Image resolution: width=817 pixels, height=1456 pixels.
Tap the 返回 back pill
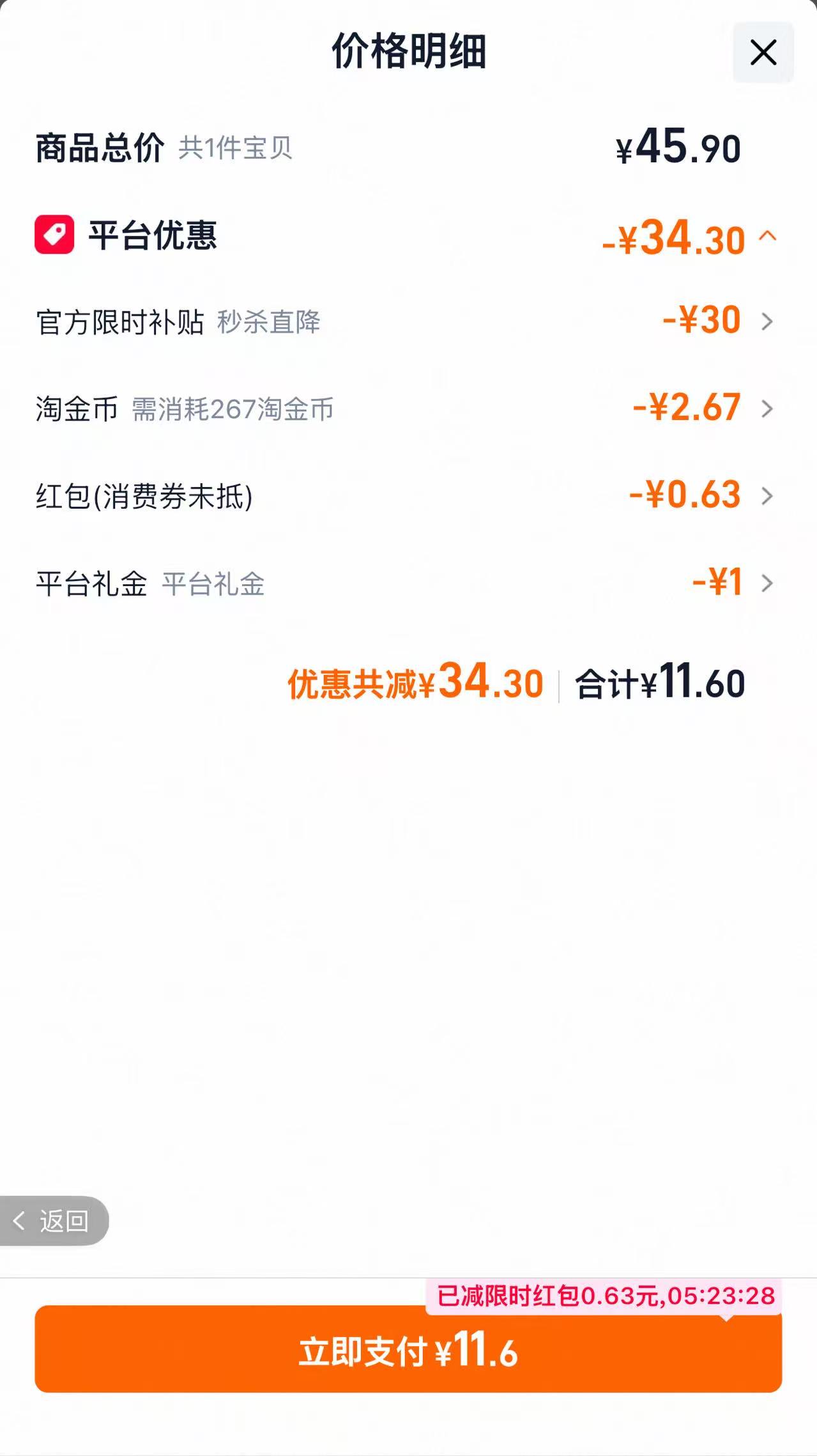(x=54, y=1221)
